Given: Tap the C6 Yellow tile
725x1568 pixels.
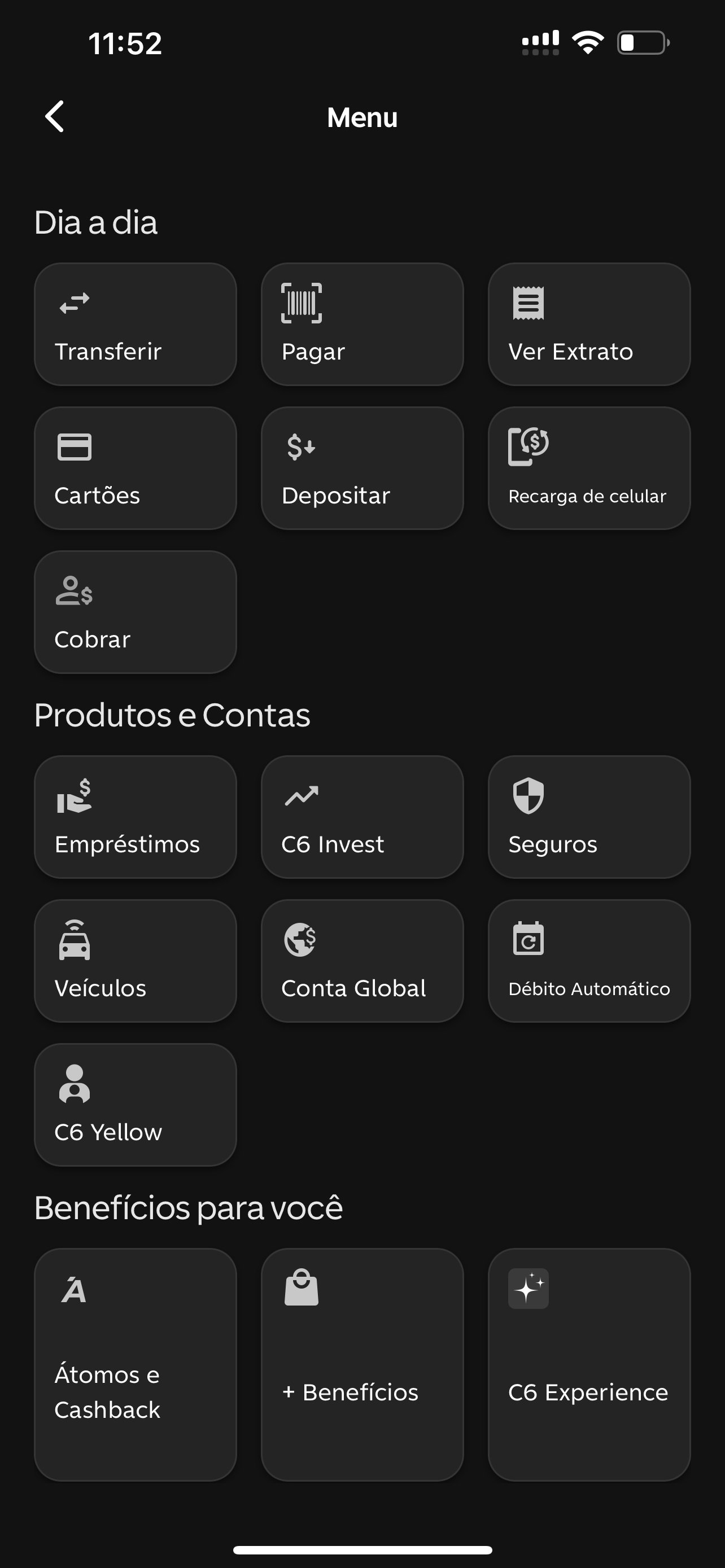Looking at the screenshot, I should (135, 1105).
